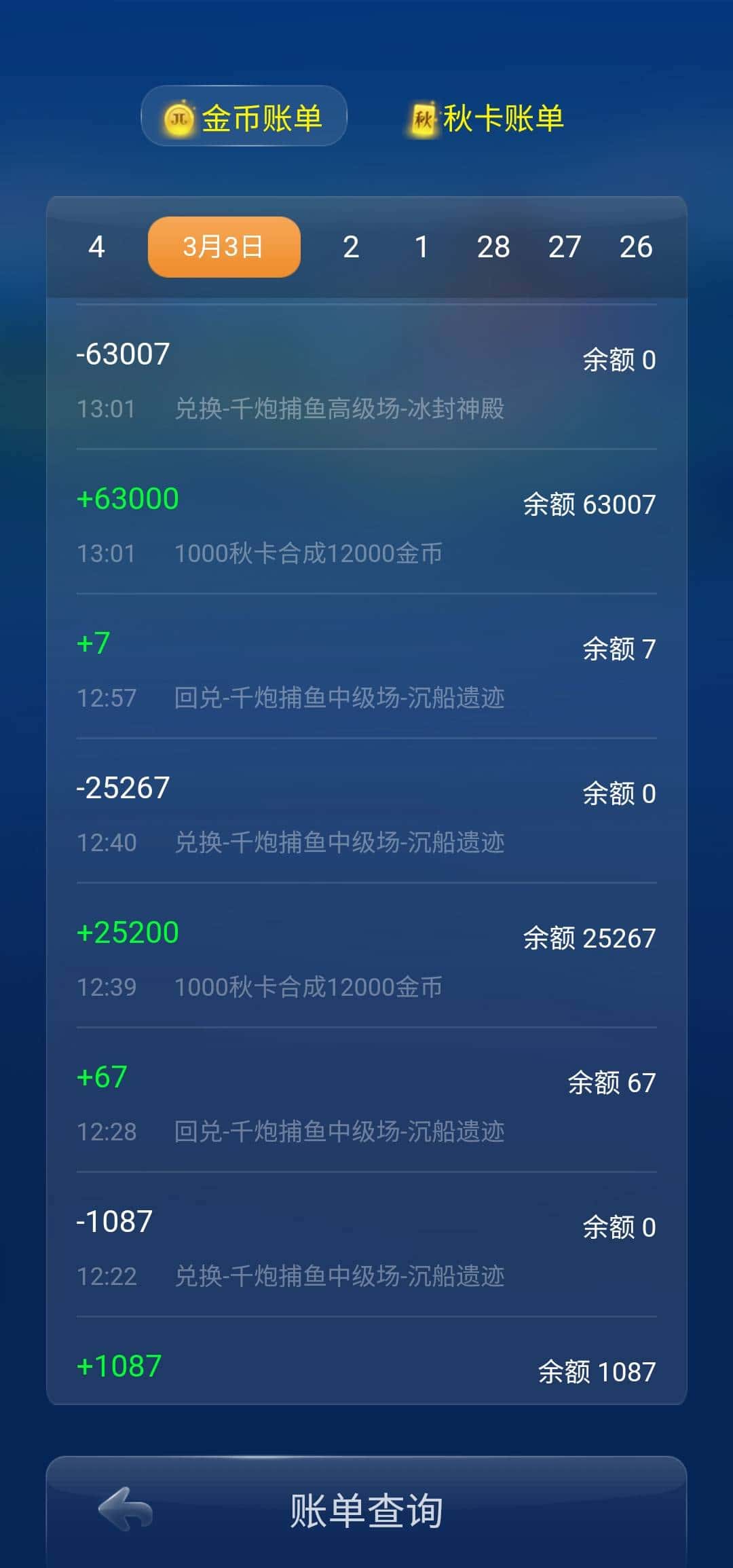Click the -25267 兑换 沉船遗迹 record
Screen dimensions: 733x1568
pos(366,815)
